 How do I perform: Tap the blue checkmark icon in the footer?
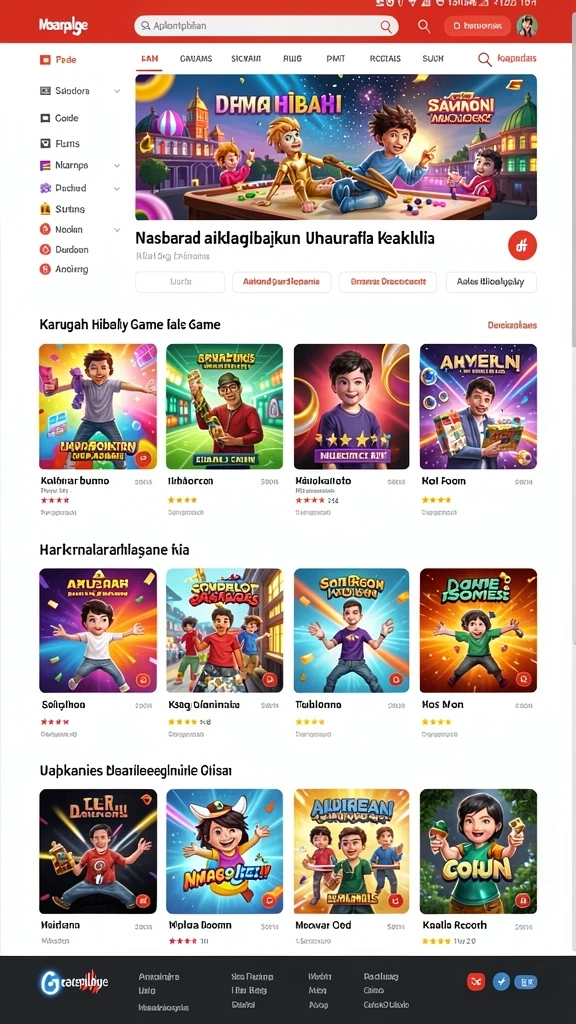[501, 981]
